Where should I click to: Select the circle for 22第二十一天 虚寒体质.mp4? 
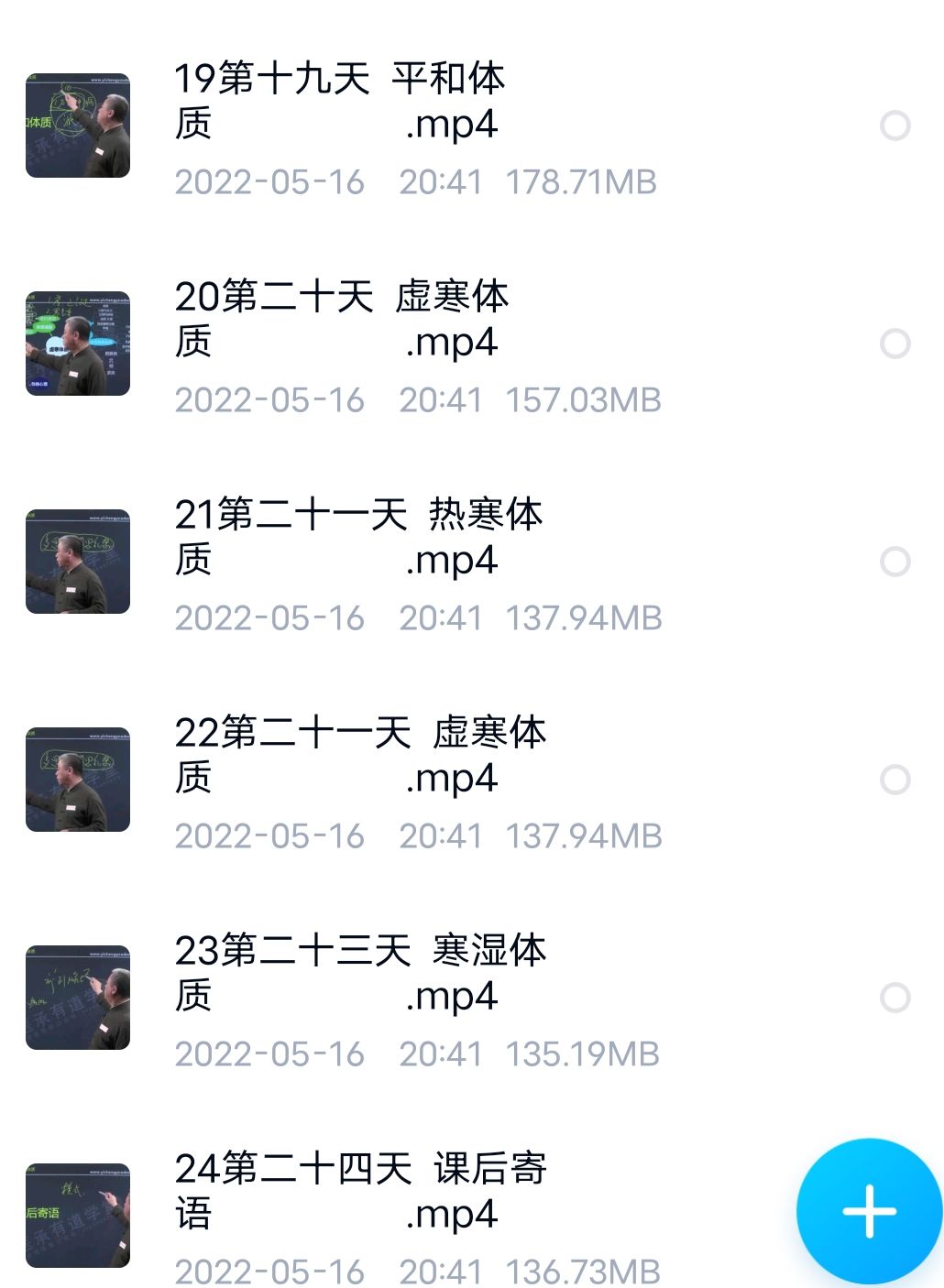click(x=895, y=780)
